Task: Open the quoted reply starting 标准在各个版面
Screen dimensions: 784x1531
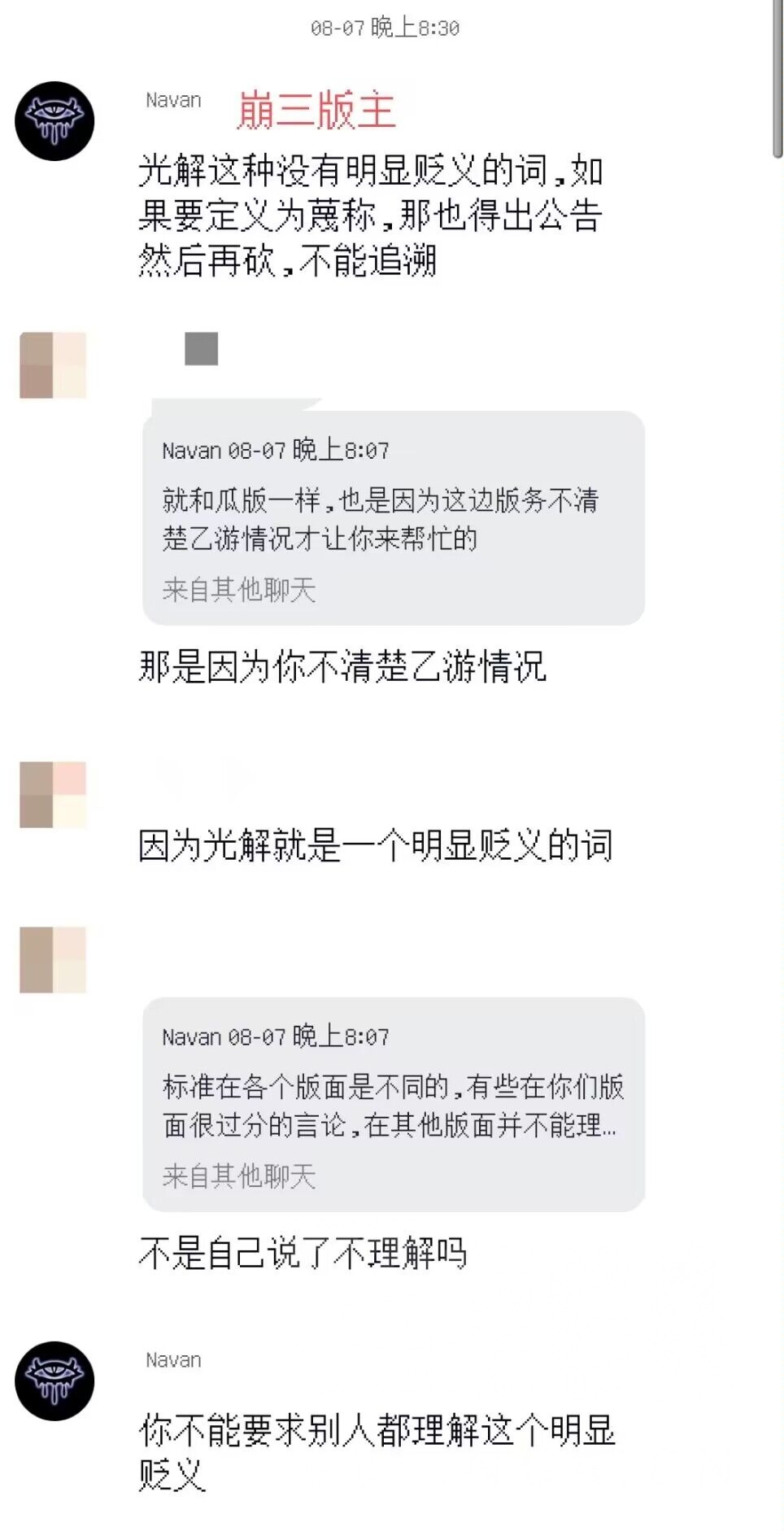Action: tap(393, 1104)
